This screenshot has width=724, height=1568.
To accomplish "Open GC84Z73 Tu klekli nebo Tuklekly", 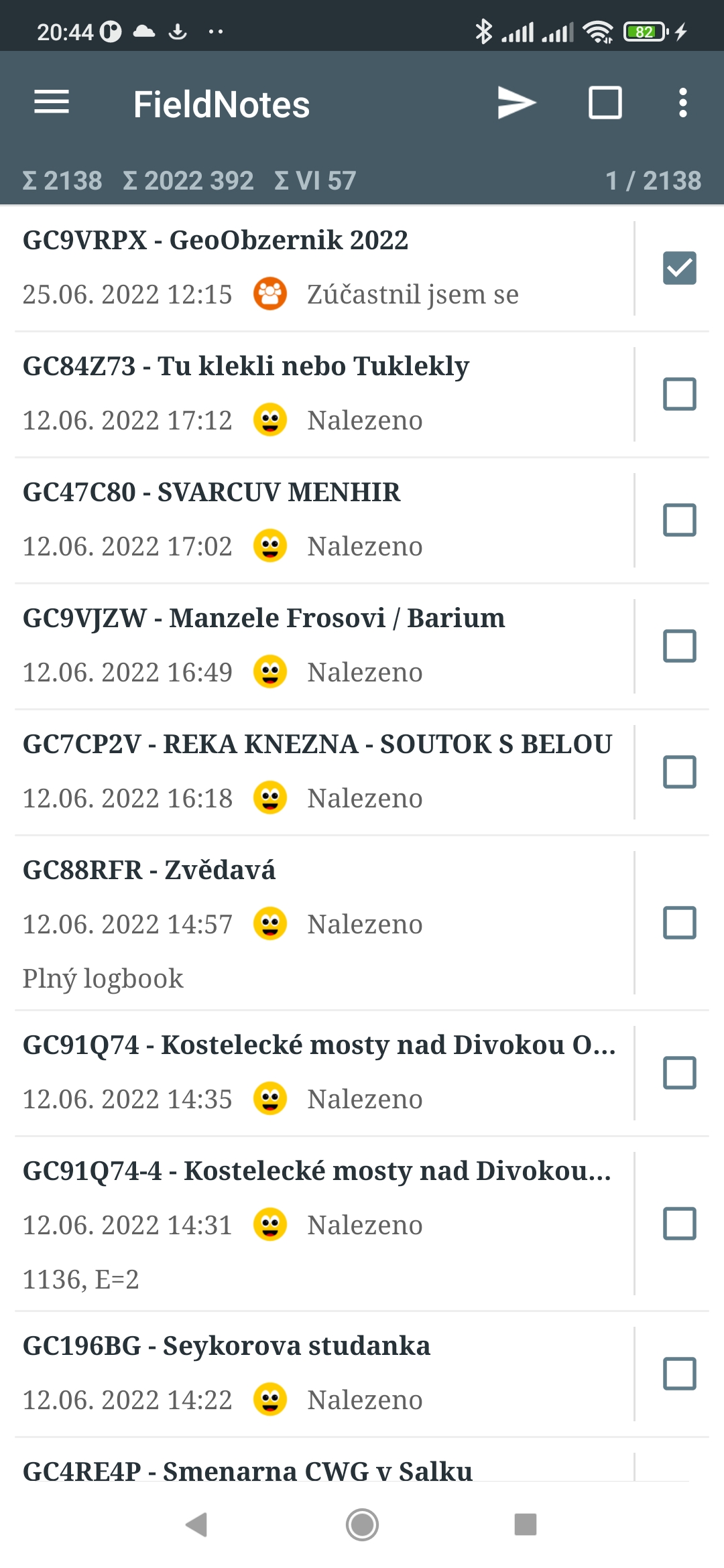I will point(322,394).
